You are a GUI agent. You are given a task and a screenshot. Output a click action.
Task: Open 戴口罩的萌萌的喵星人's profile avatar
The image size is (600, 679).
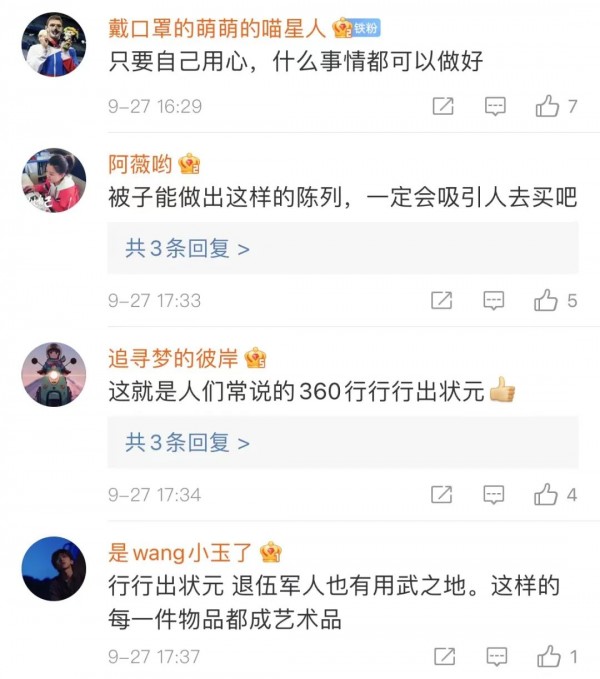(x=53, y=45)
